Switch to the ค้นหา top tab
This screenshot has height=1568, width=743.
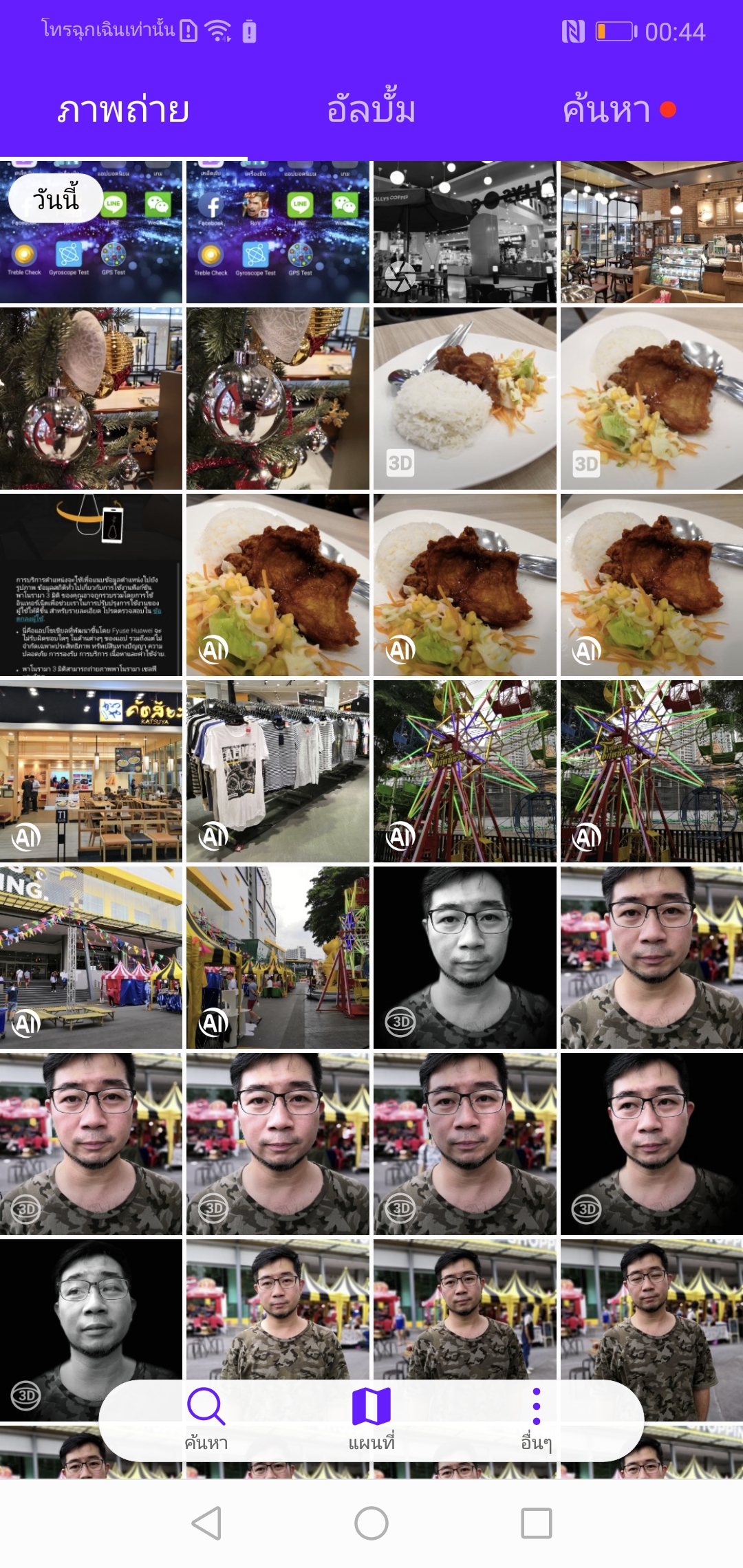click(607, 110)
